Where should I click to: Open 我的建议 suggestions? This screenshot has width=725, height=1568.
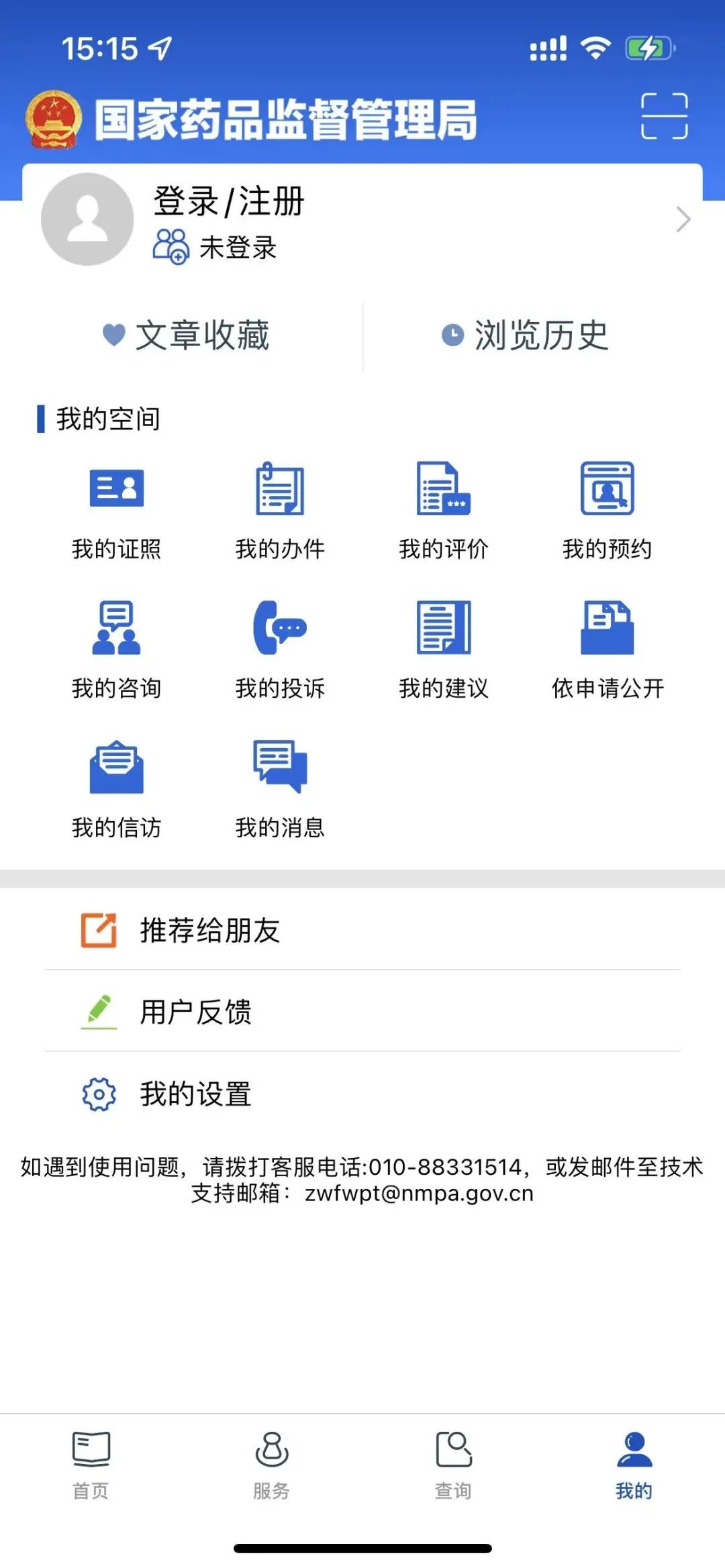(x=443, y=649)
